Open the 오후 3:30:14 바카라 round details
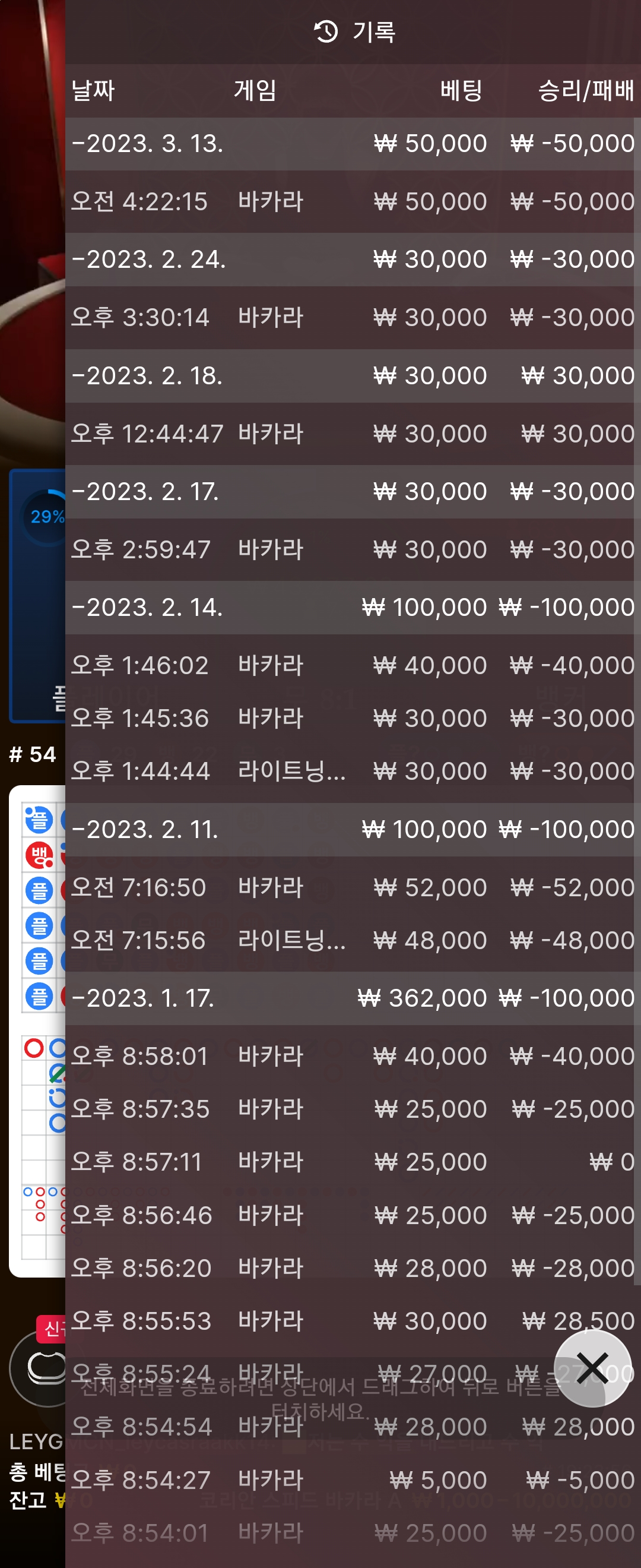Viewport: 641px width, 1568px height. 353,318
